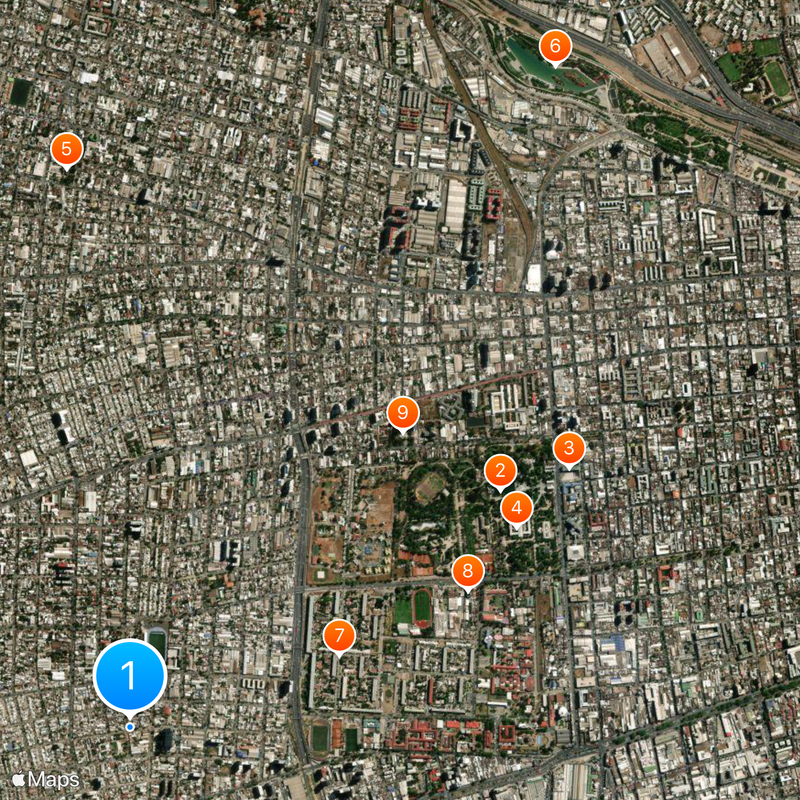Tap the orange map pin numbered 8
Viewport: 800px width, 800px height.
click(467, 571)
